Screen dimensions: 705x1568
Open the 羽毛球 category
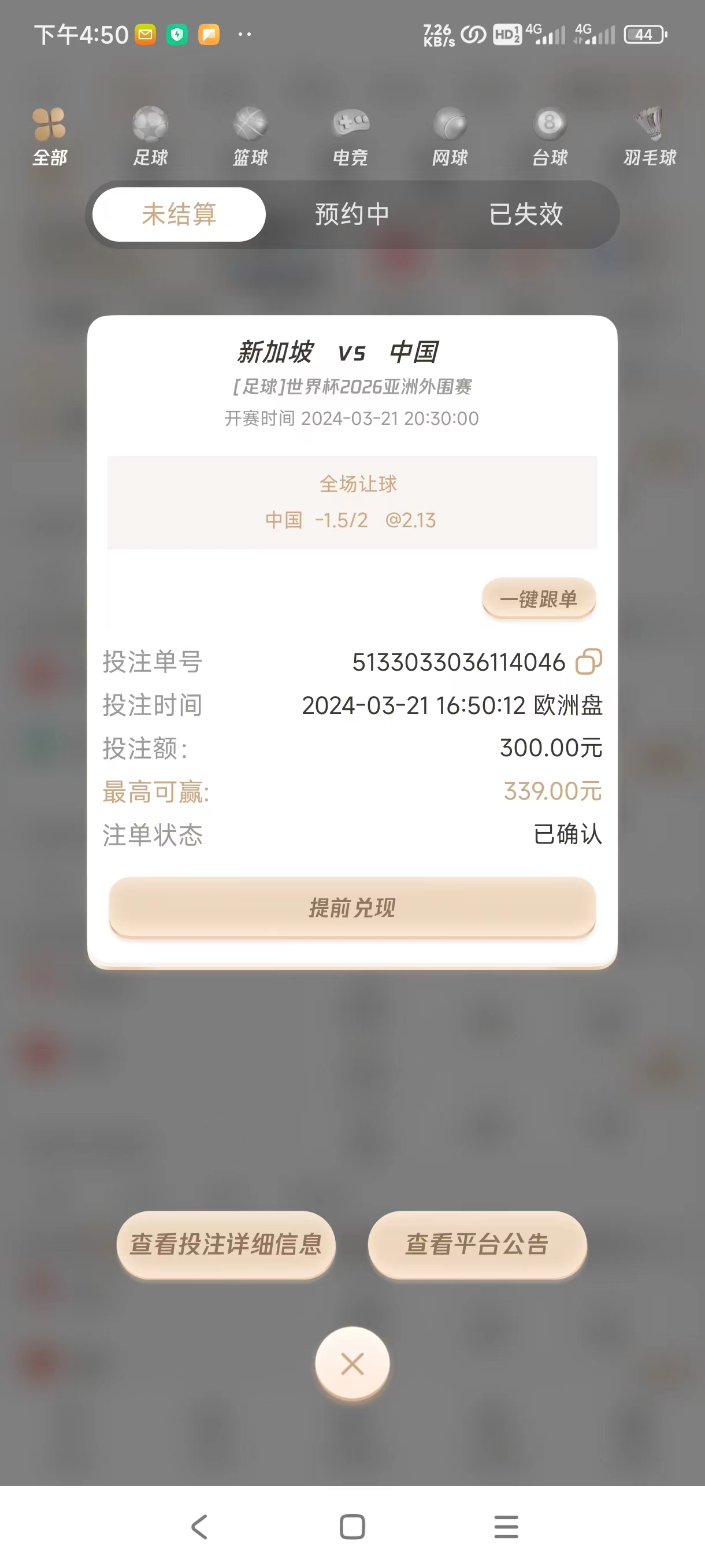coord(650,136)
